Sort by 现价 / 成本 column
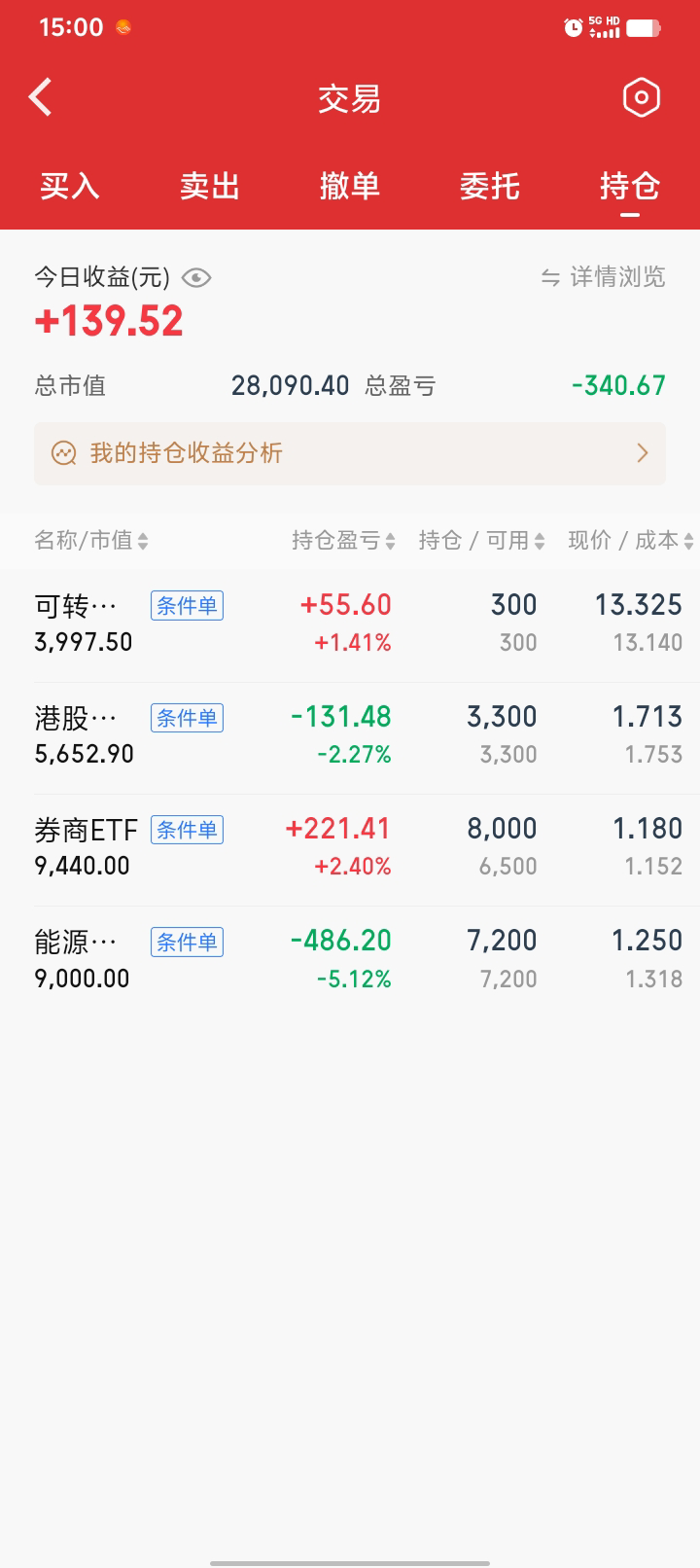700x1568 pixels. tap(630, 541)
